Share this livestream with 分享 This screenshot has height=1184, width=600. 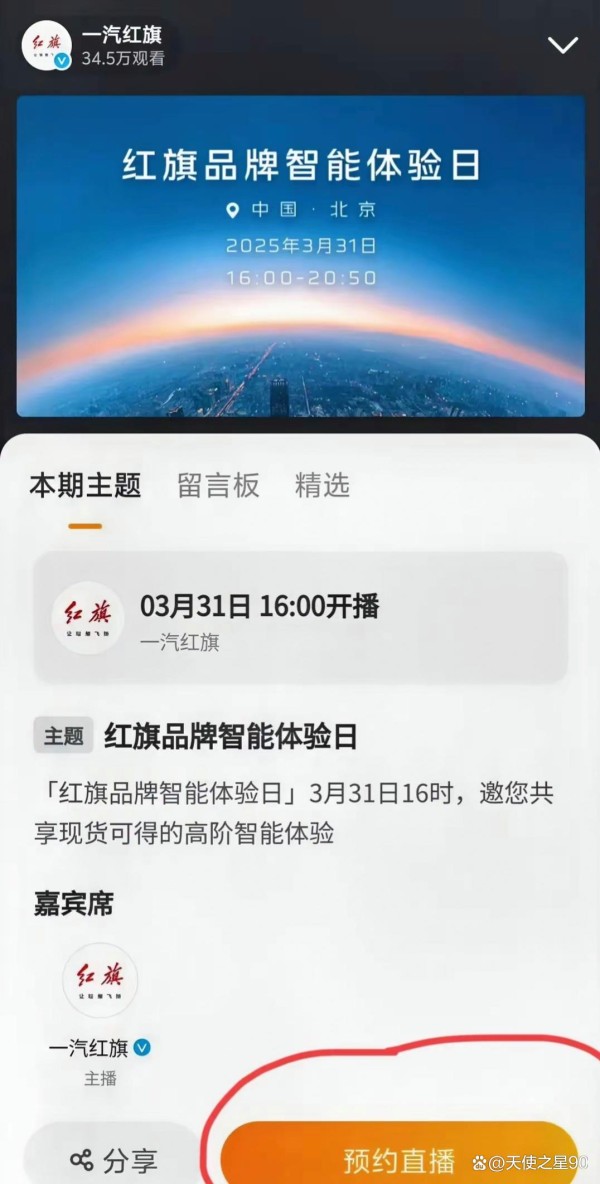coord(113,1159)
